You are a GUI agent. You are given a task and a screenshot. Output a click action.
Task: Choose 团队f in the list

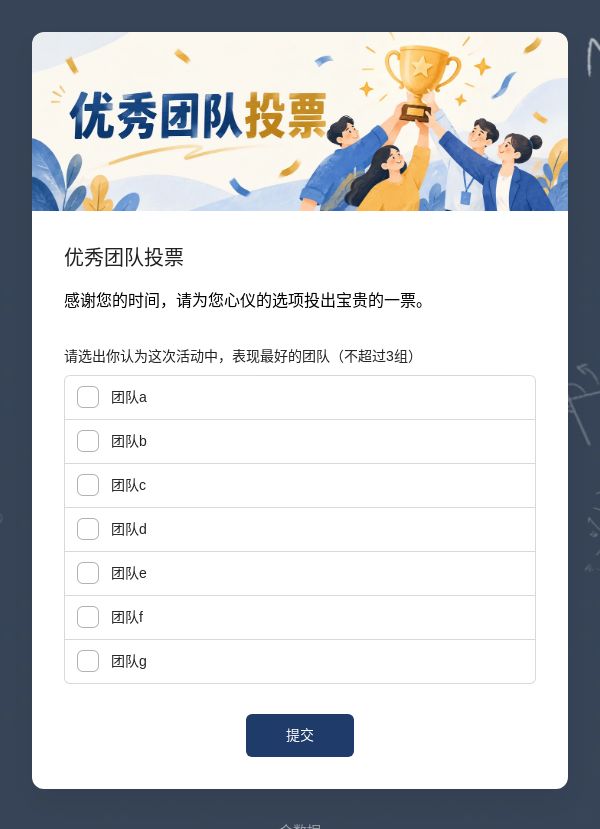(88, 616)
